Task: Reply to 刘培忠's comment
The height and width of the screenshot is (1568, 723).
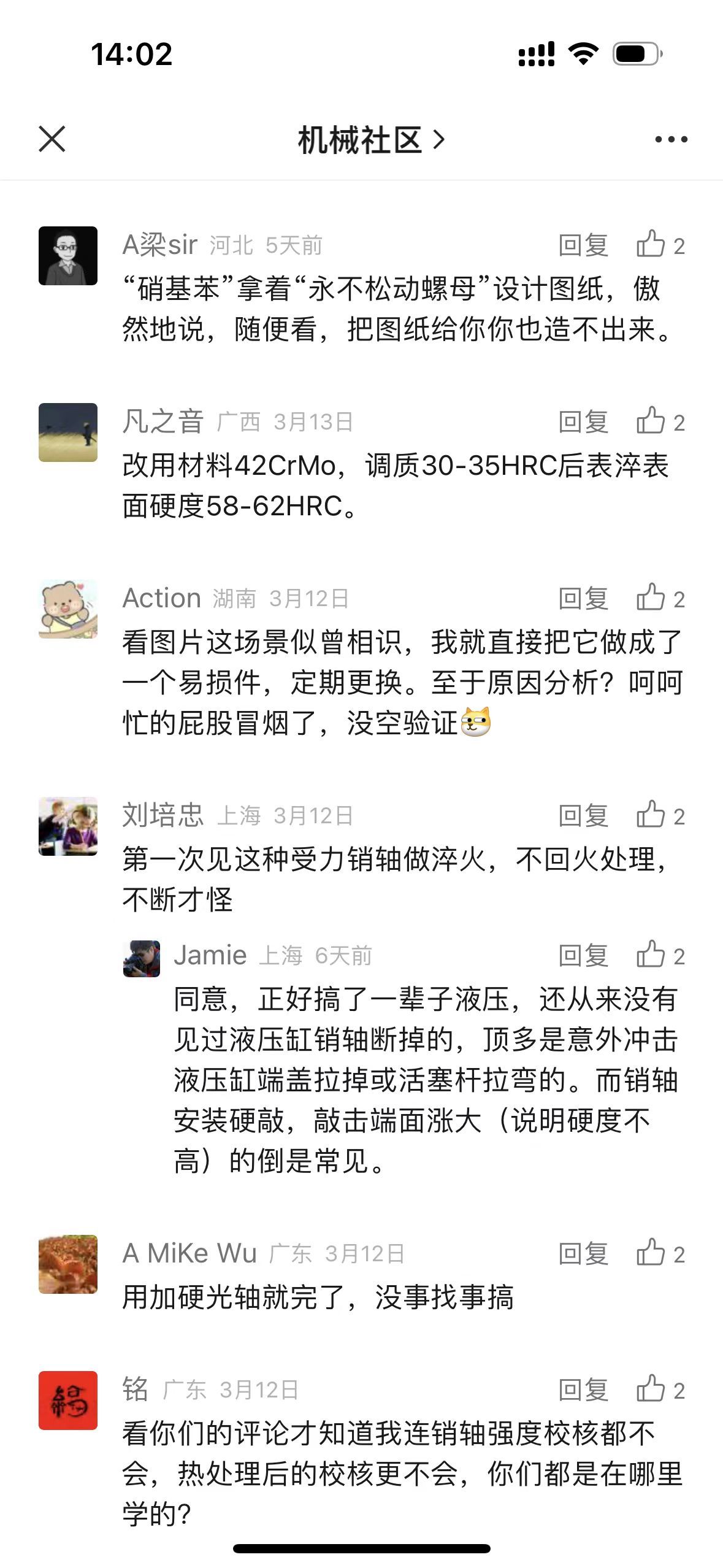Action: [583, 816]
